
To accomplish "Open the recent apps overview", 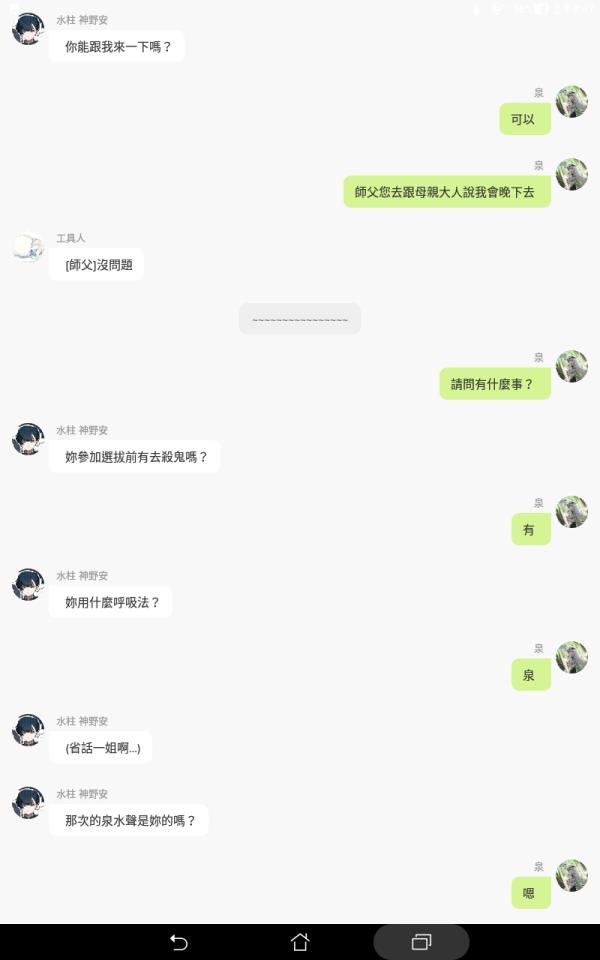I will pyautogui.click(x=421, y=942).
